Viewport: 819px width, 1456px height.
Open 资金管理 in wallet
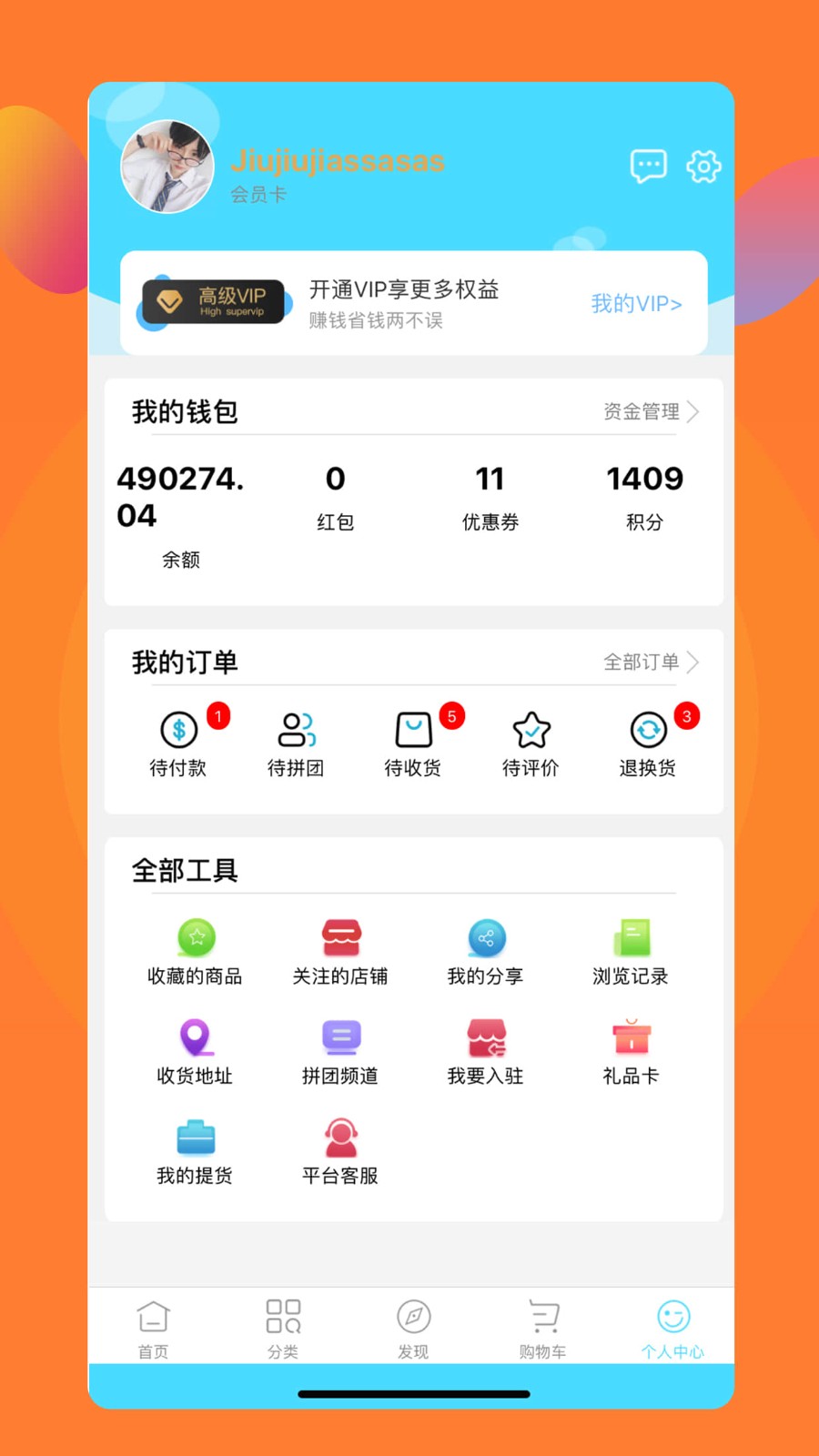click(651, 411)
